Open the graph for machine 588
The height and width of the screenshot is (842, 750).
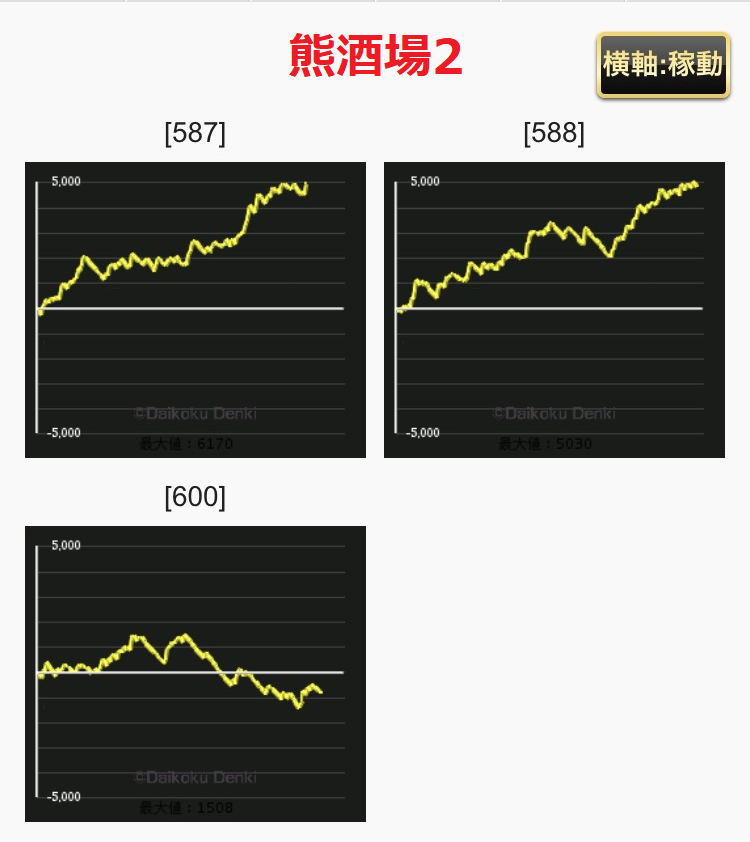tap(554, 310)
